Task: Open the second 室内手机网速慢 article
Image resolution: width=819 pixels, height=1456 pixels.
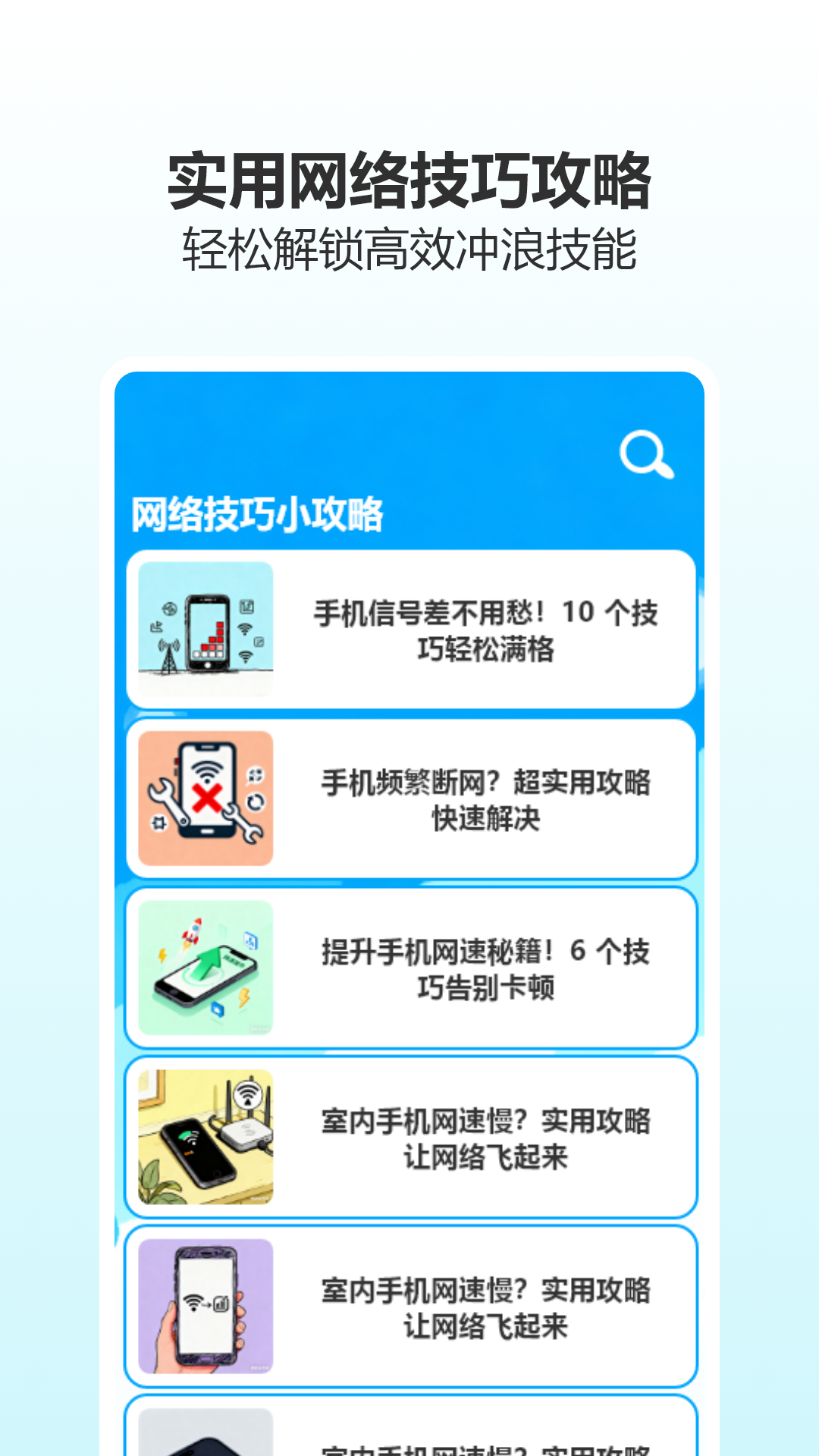Action: click(489, 1304)
